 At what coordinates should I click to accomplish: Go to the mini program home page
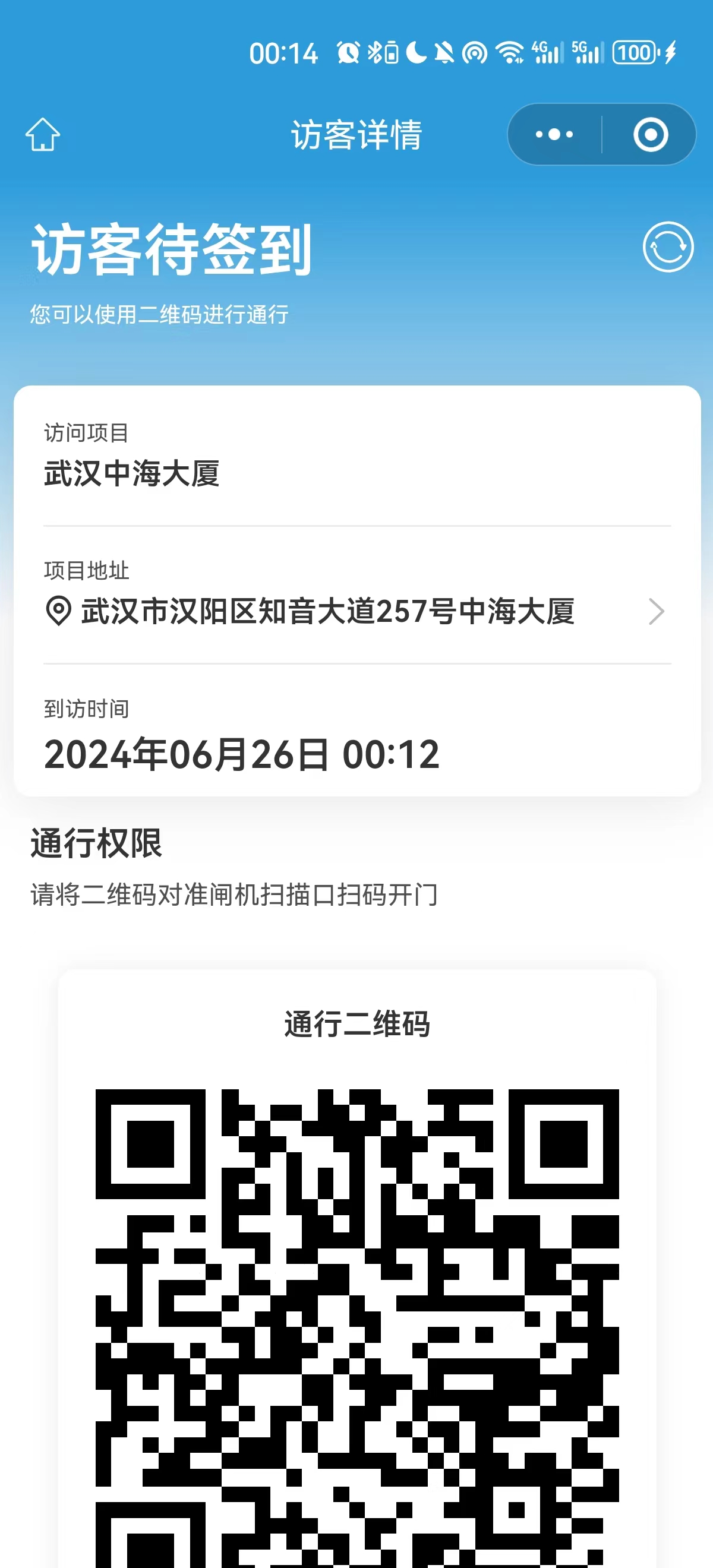click(x=43, y=134)
